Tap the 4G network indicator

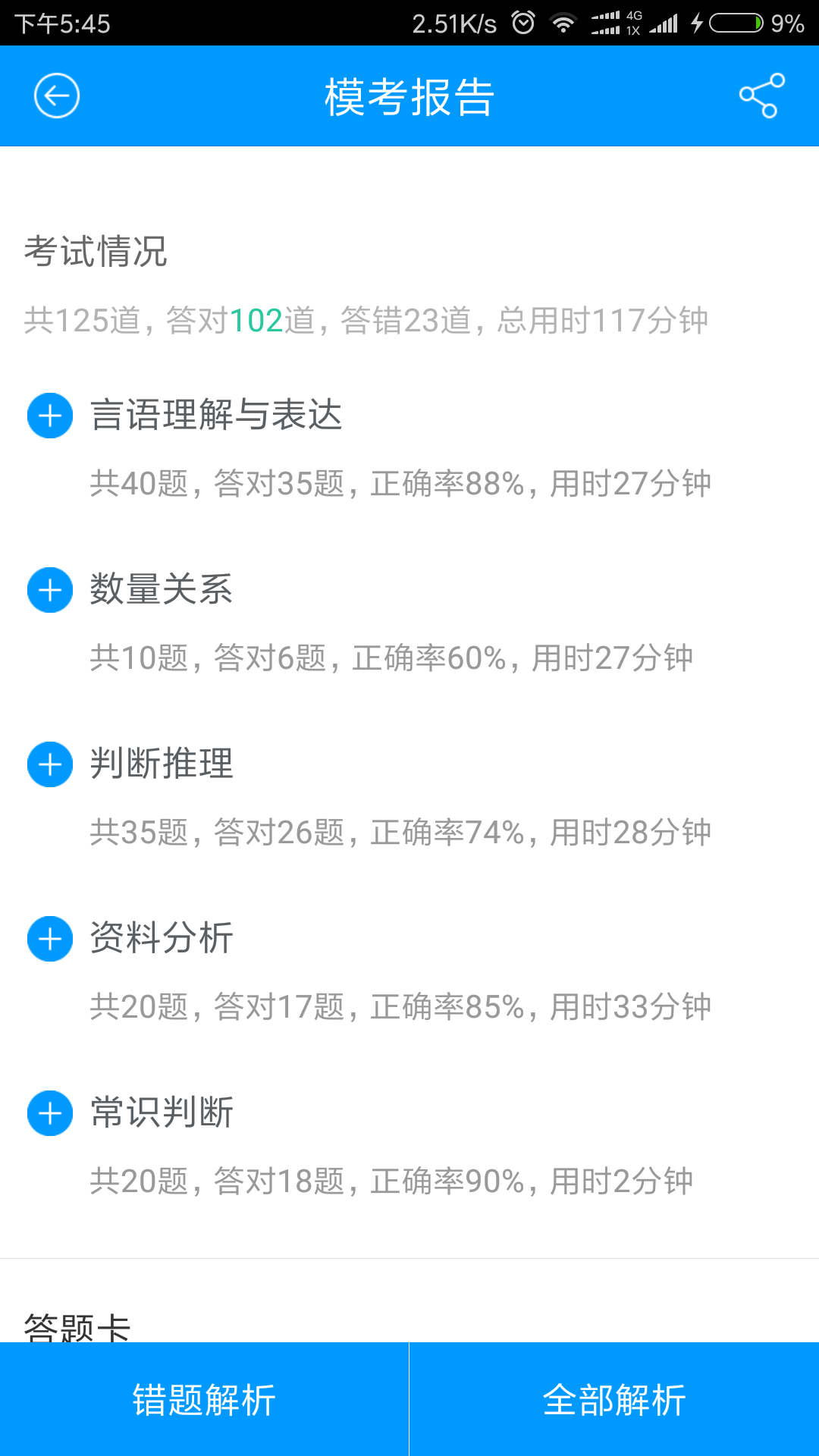pos(635,22)
